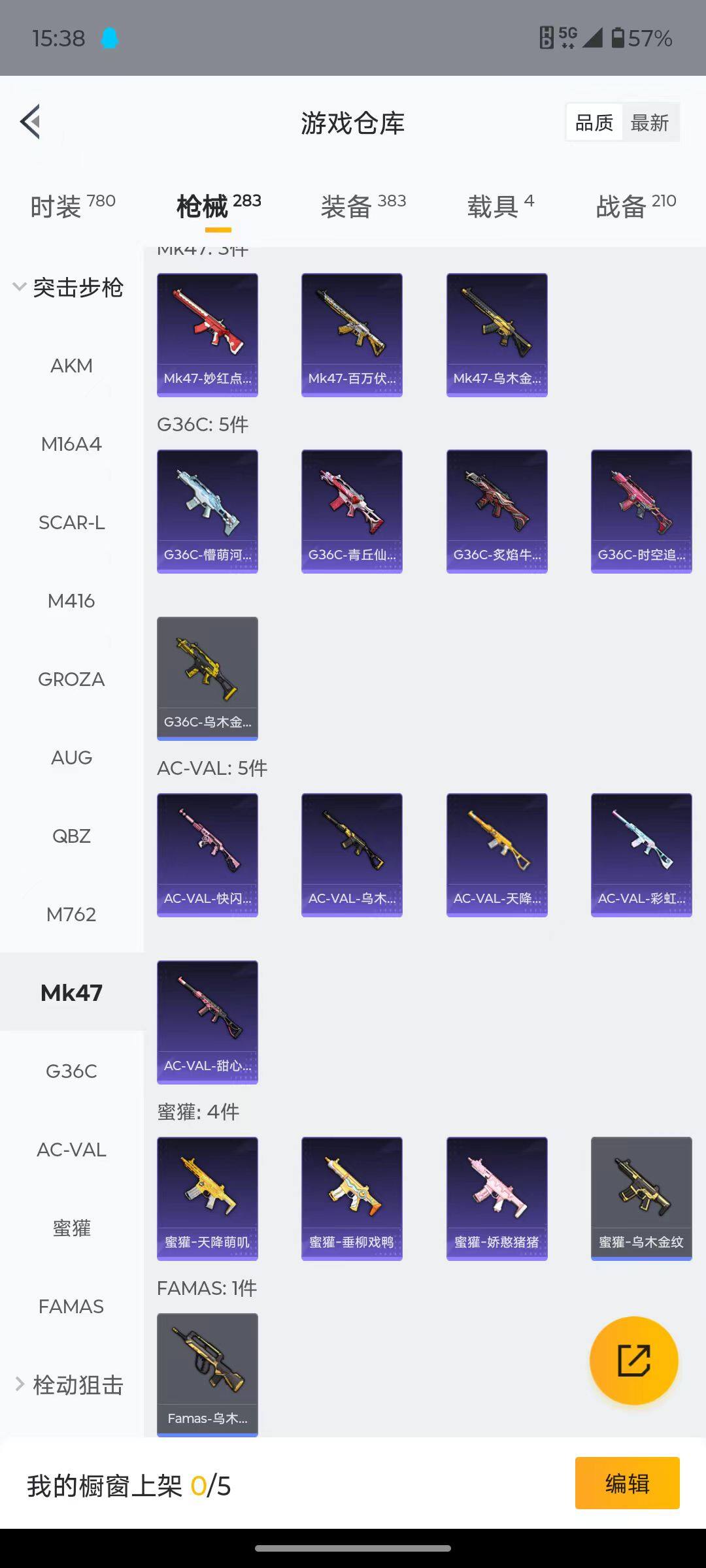Switch to the 载具 tab

[x=500, y=206]
